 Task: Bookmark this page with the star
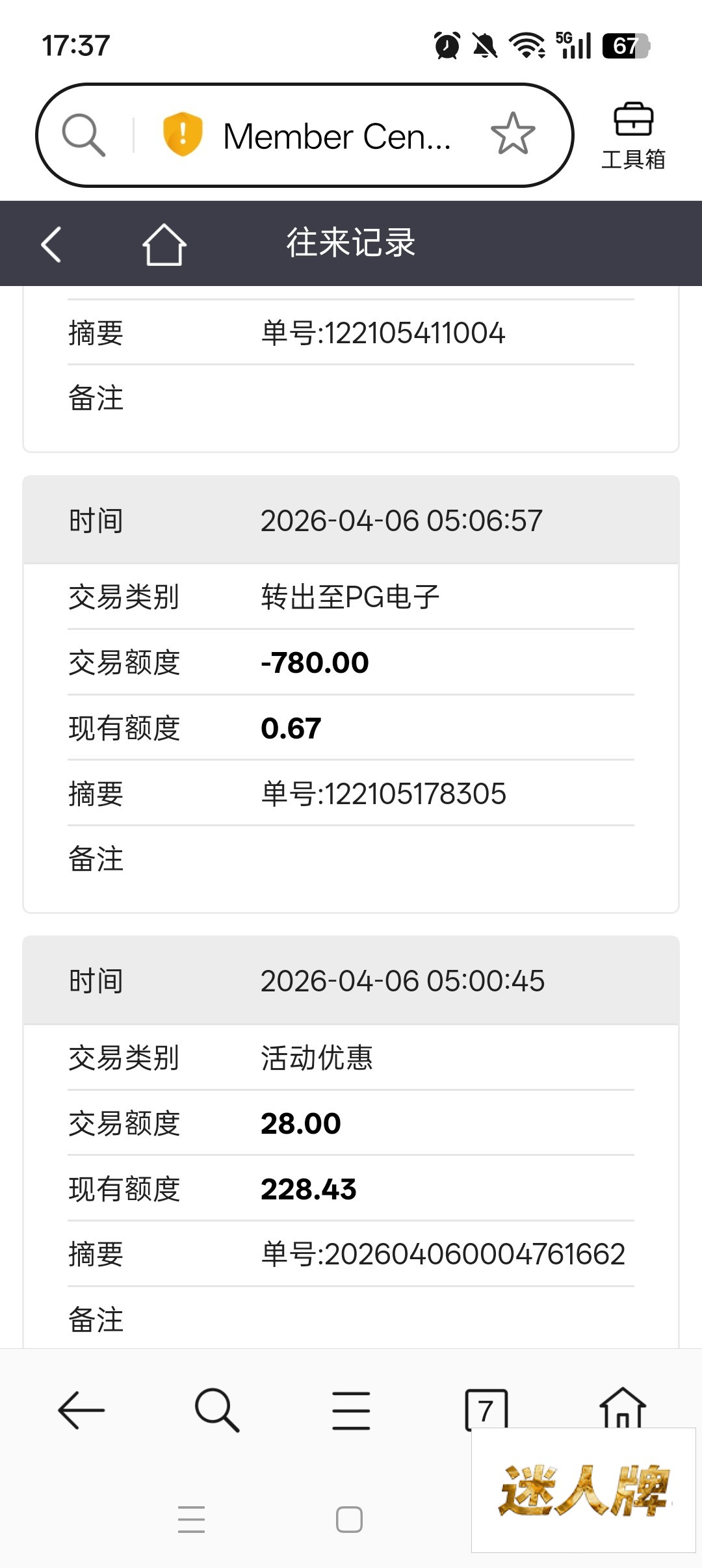point(513,134)
